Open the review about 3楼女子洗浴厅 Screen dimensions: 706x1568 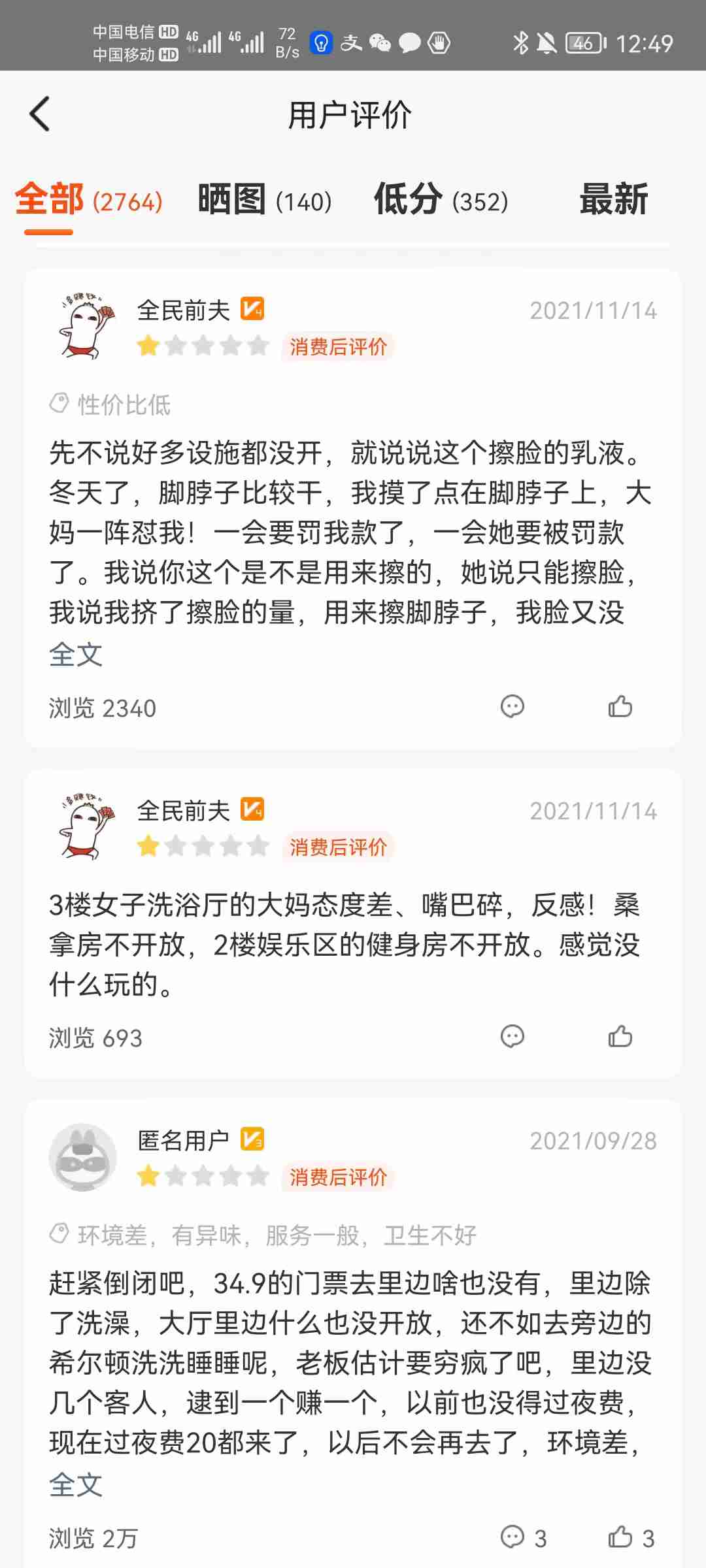[x=345, y=944]
